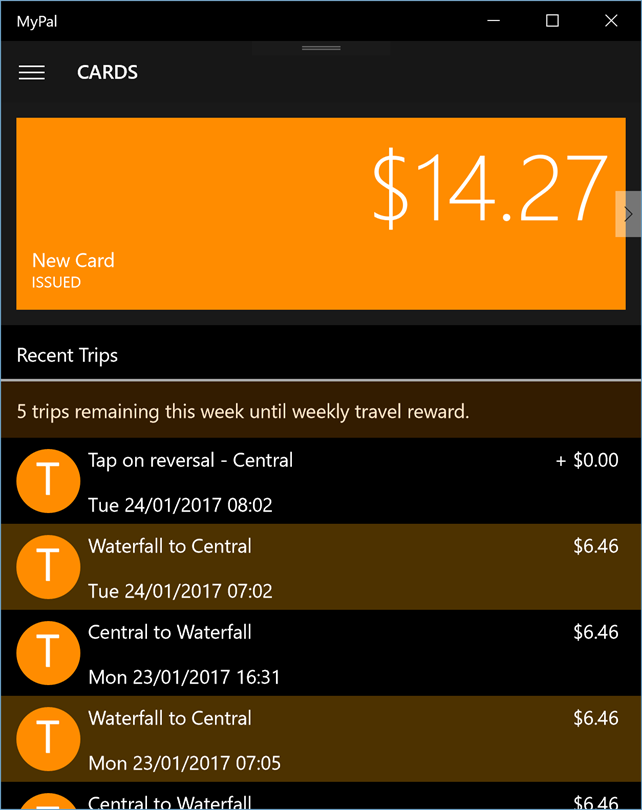Image resolution: width=642 pixels, height=810 pixels.
Task: Open the hamburger navigation menu
Action: click(x=32, y=72)
